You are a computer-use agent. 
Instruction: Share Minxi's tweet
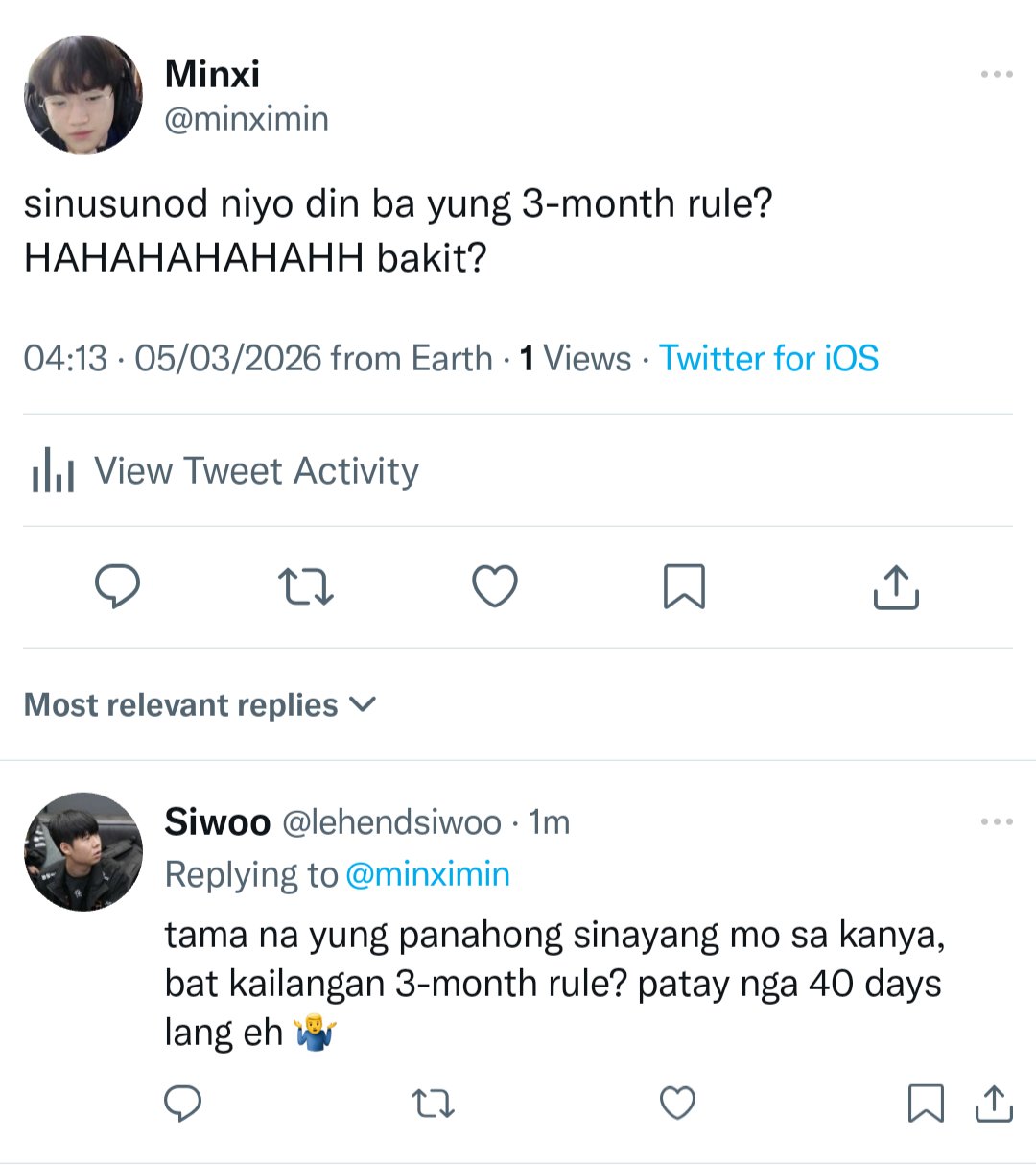click(896, 586)
